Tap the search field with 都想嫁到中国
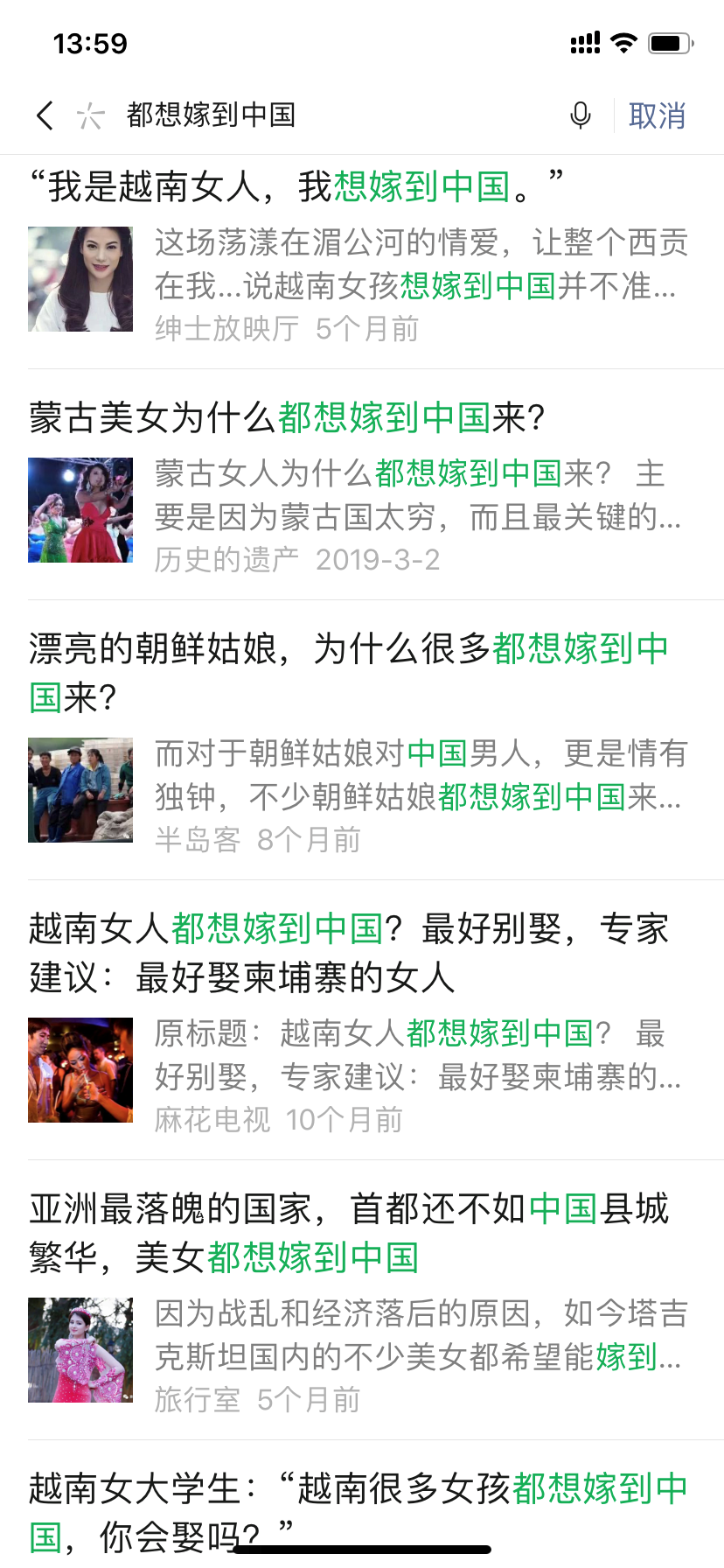Screen dimensions: 724x1568 (x=332, y=115)
